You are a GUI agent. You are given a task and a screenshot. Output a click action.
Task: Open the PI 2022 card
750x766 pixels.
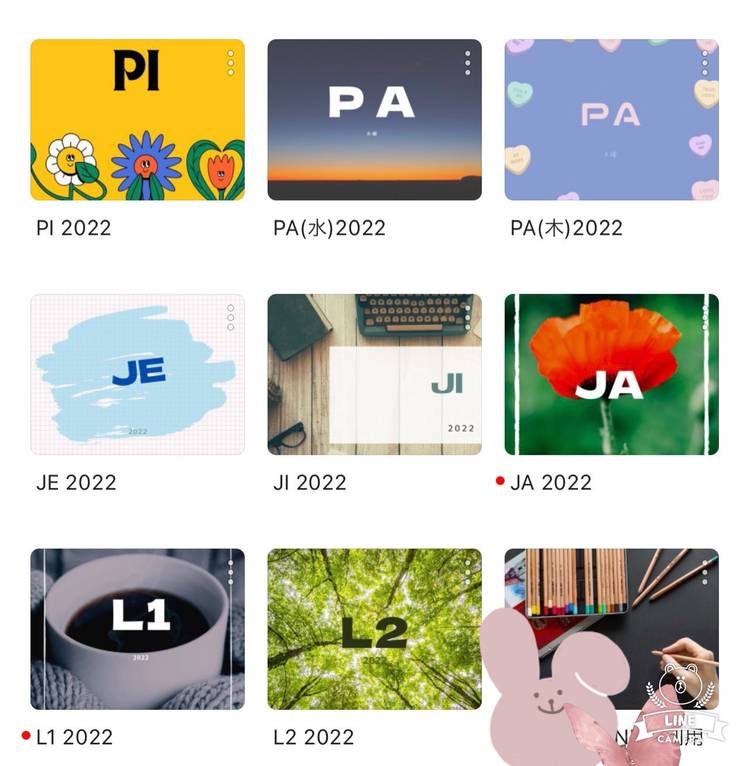(137, 120)
